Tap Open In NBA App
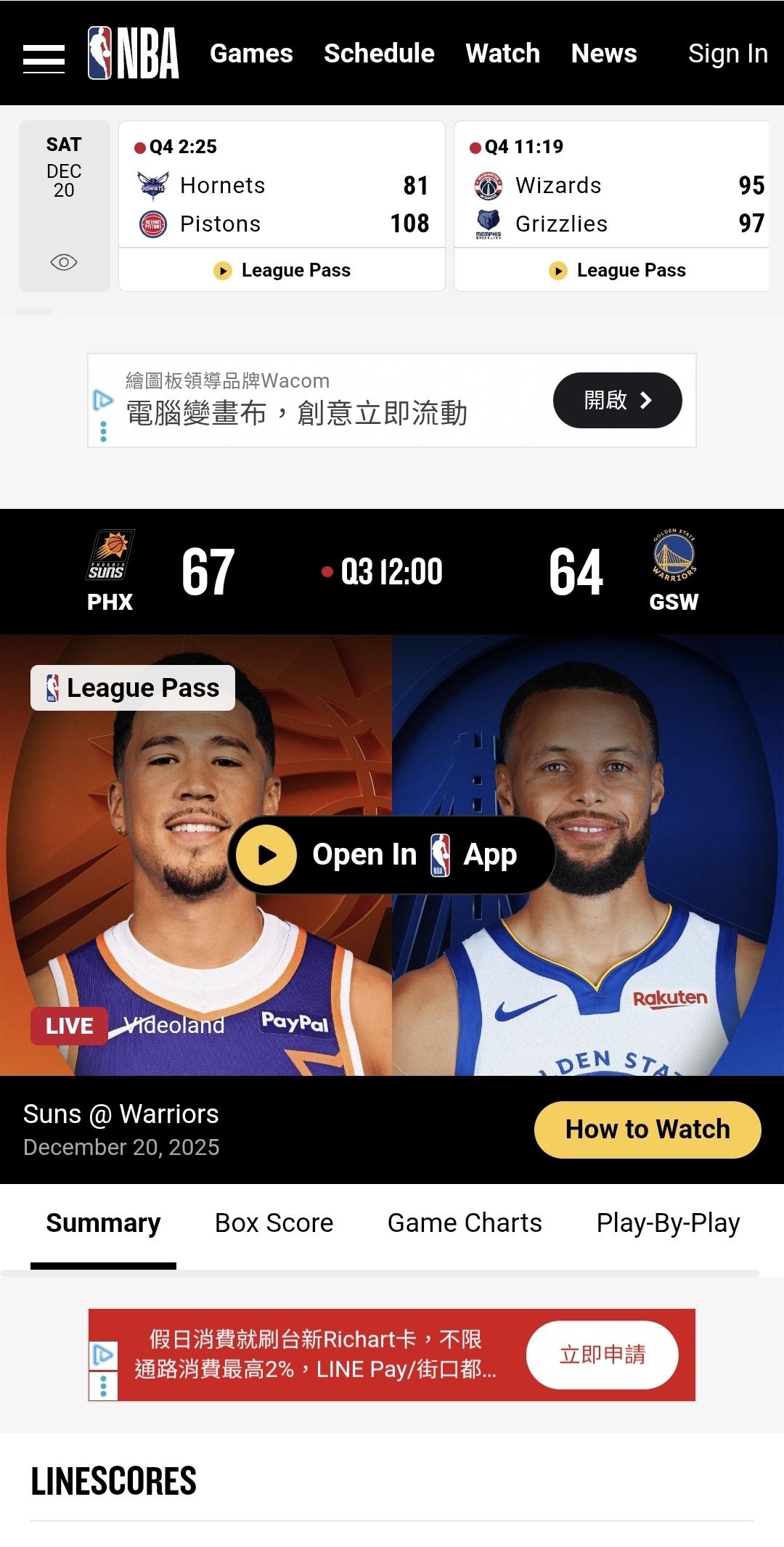The height and width of the screenshot is (1547, 784). (392, 854)
